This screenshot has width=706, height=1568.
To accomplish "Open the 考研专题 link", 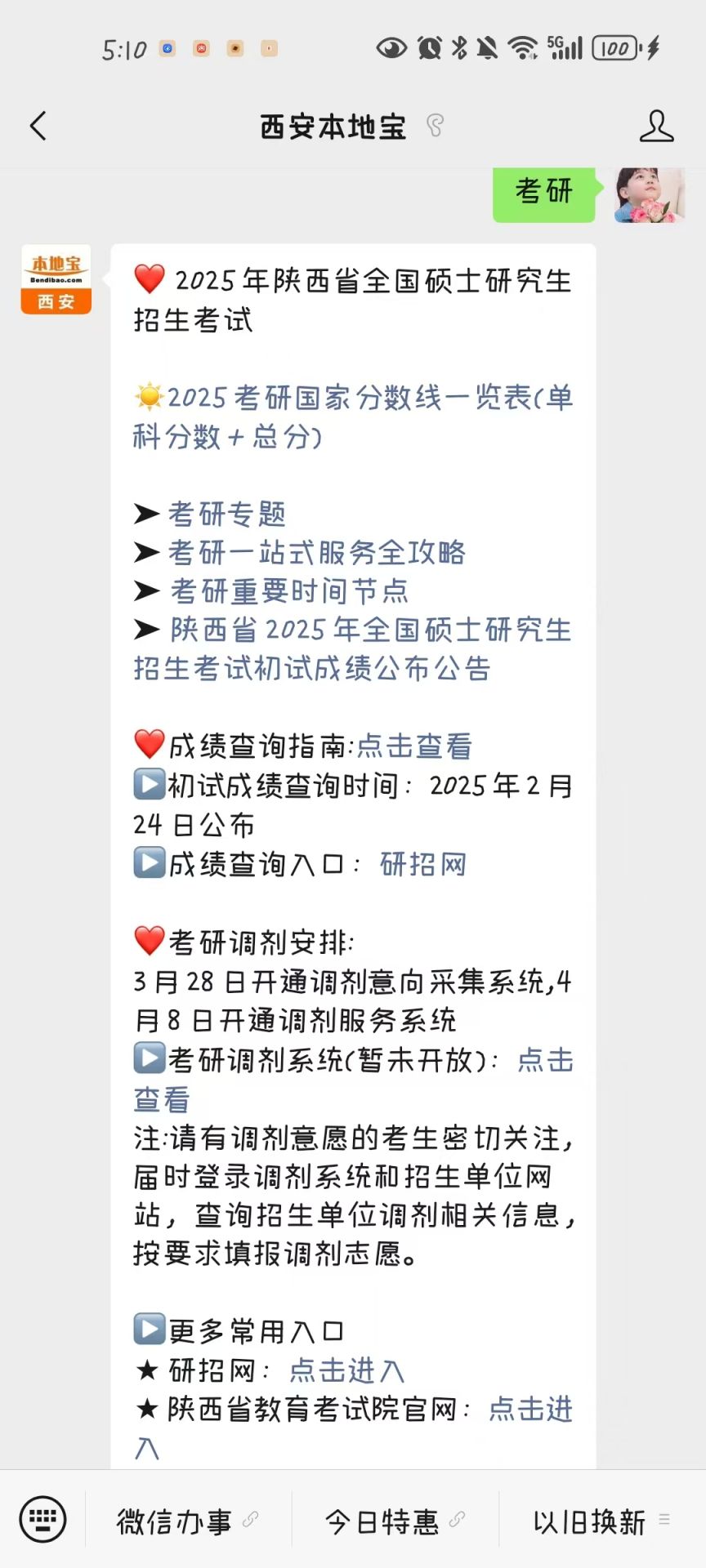I will [x=226, y=514].
